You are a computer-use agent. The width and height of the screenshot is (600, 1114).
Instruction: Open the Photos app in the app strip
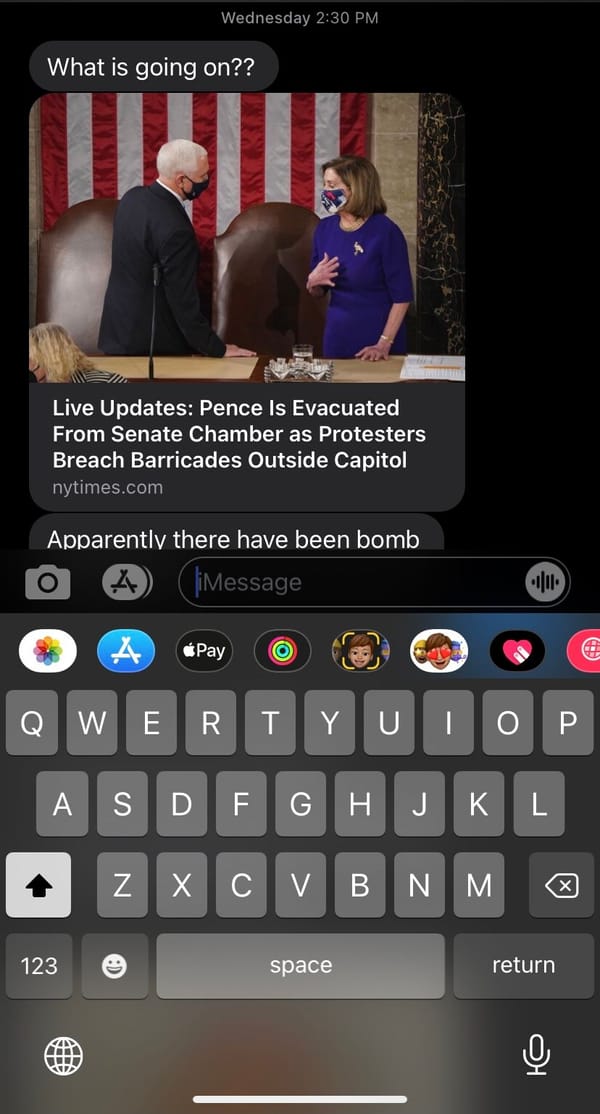click(48, 651)
